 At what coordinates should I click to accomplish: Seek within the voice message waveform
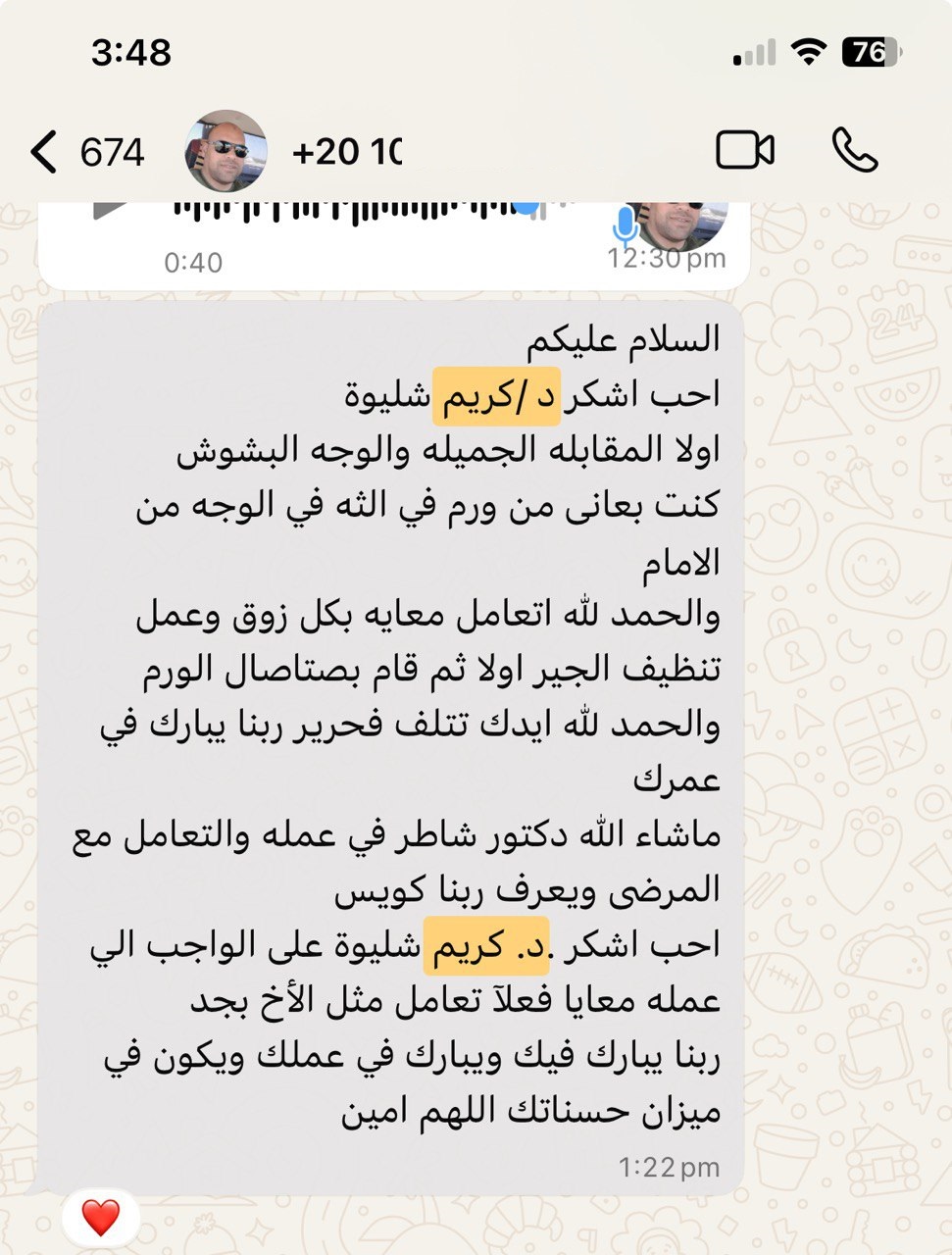353,208
